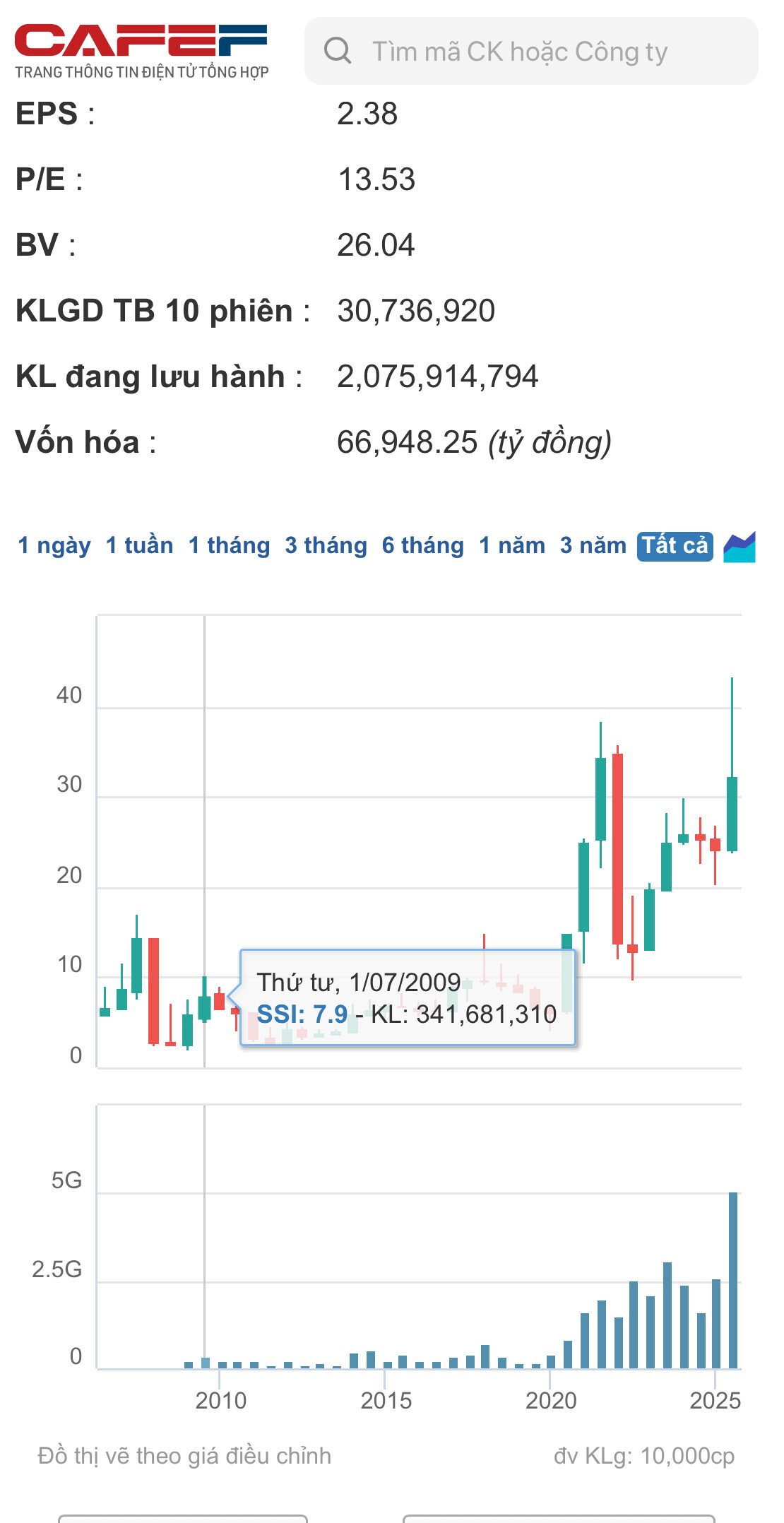Screen dimensions: 784x1523
Task: Select the Tất cả chart range
Action: (675, 546)
